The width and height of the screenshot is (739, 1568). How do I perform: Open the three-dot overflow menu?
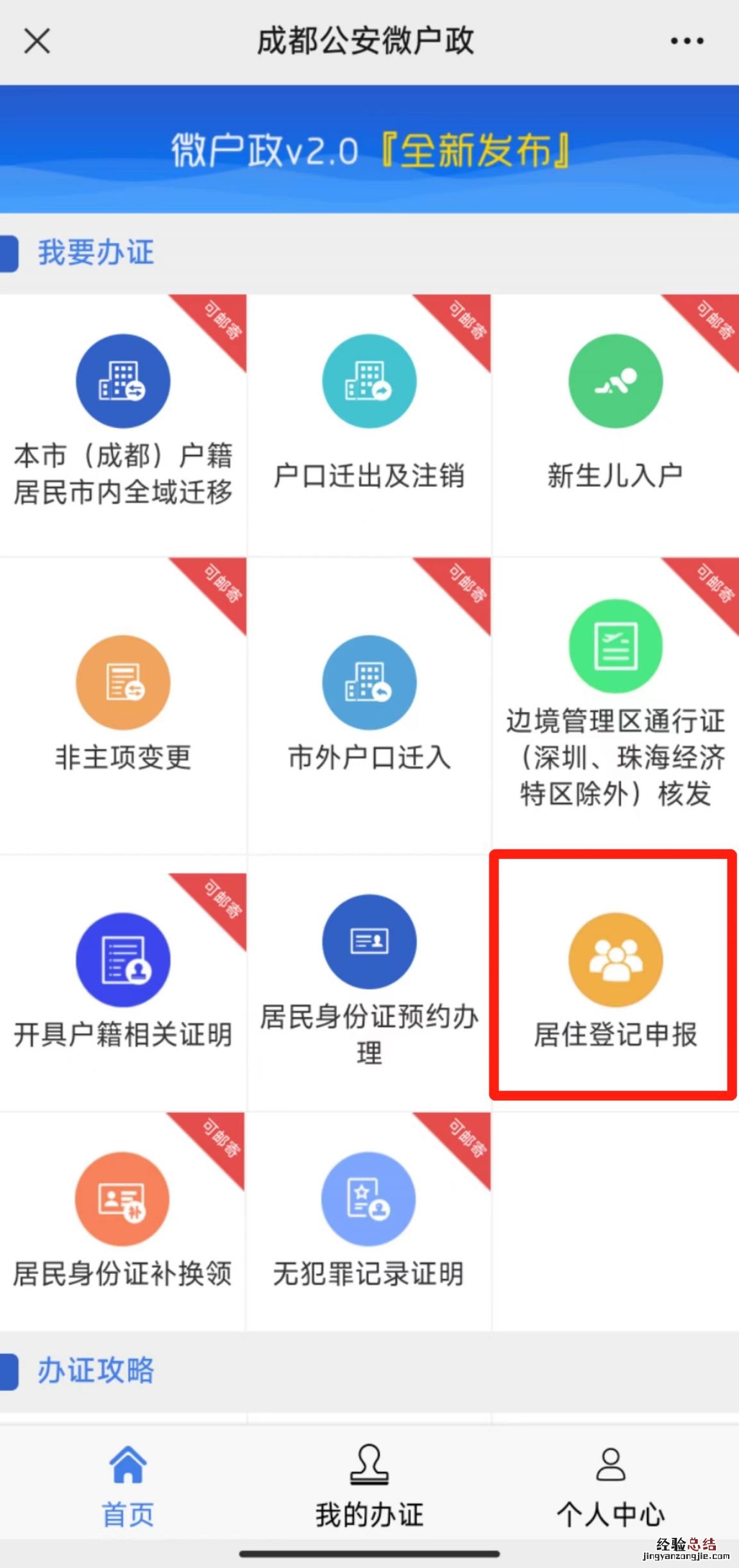click(x=686, y=42)
